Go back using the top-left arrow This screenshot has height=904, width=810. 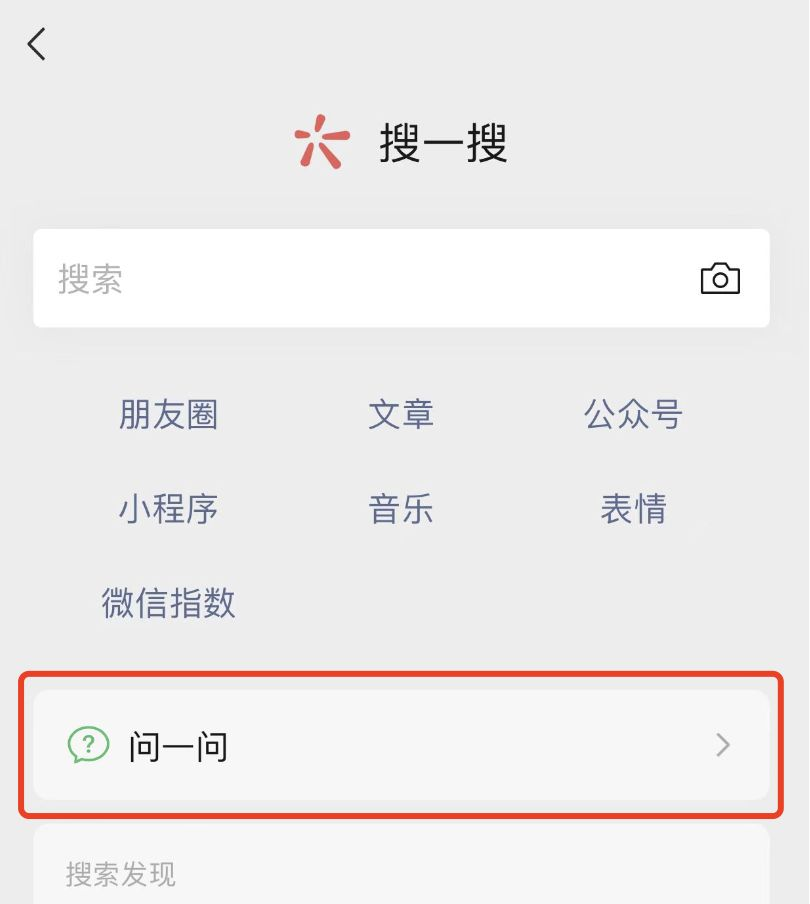(37, 44)
